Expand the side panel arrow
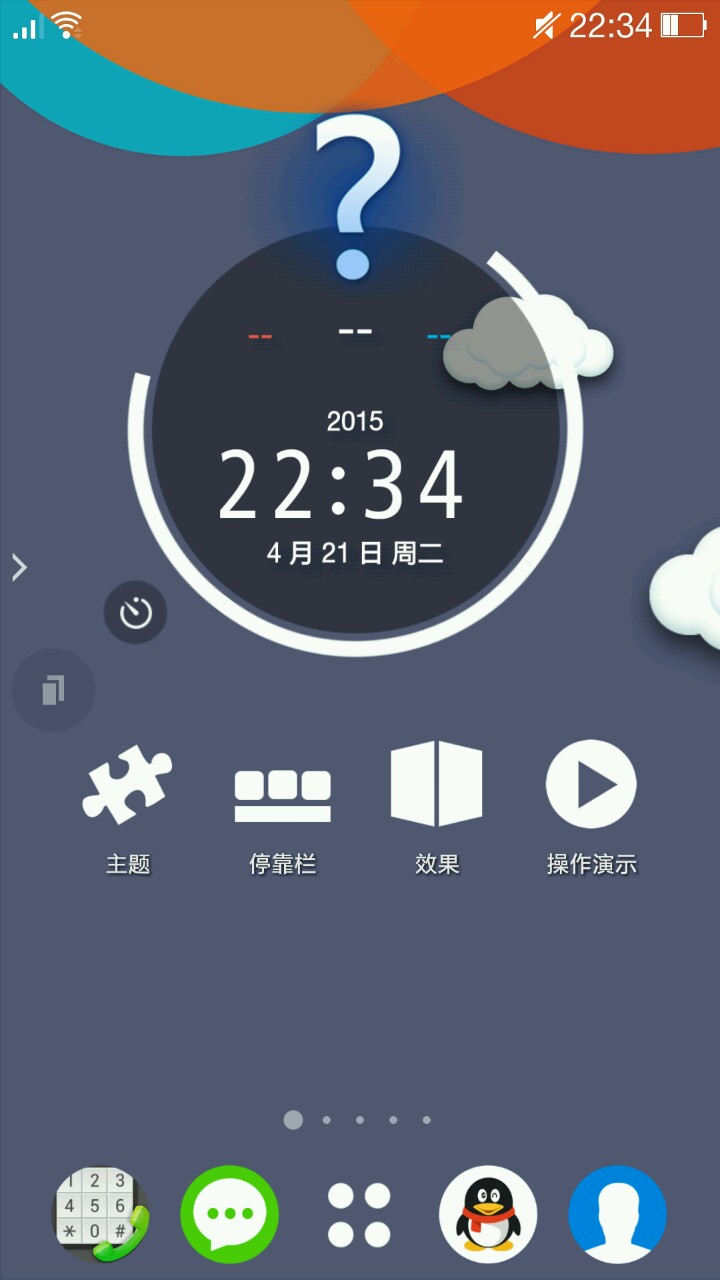 click(19, 568)
